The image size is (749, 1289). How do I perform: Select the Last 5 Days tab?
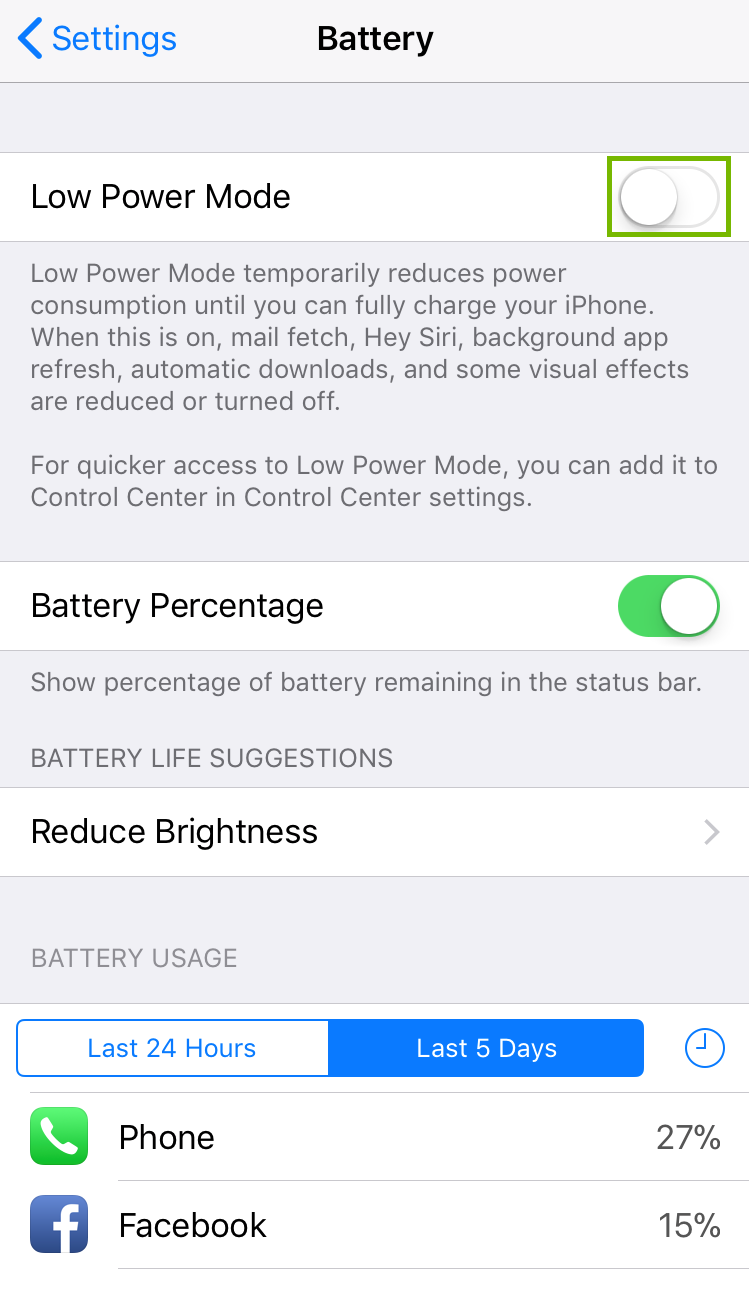click(x=486, y=1047)
